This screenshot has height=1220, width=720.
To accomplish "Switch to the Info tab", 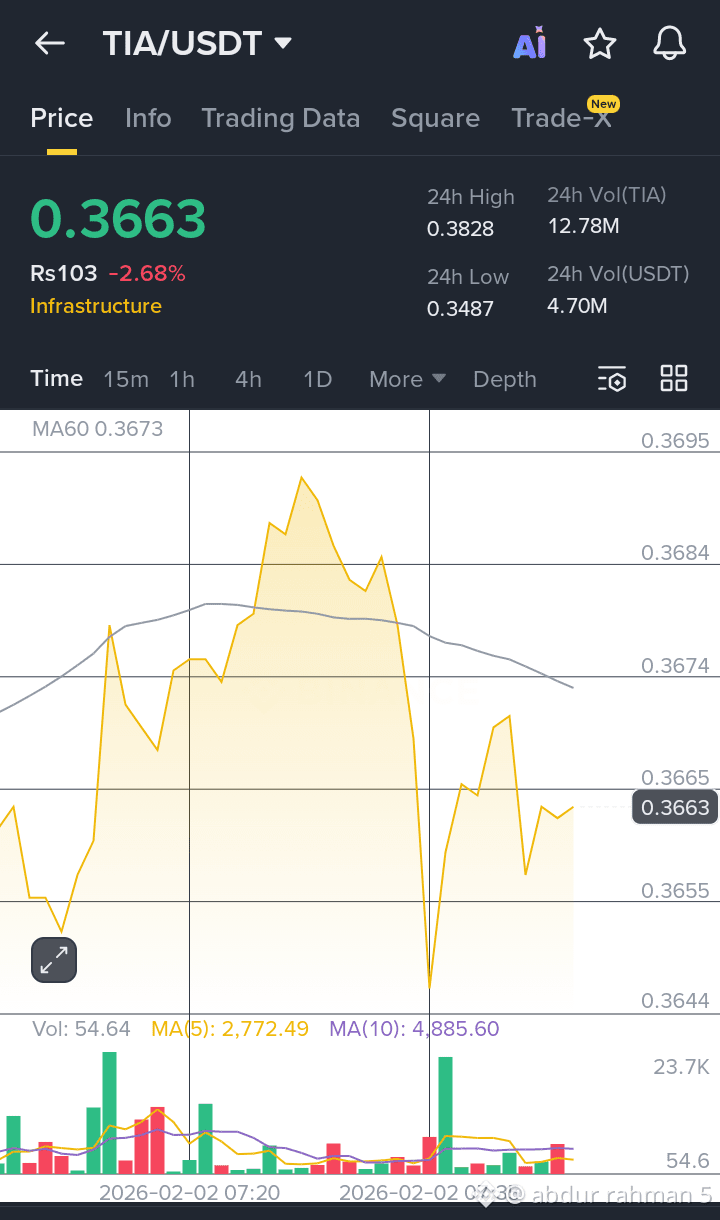I will point(148,118).
